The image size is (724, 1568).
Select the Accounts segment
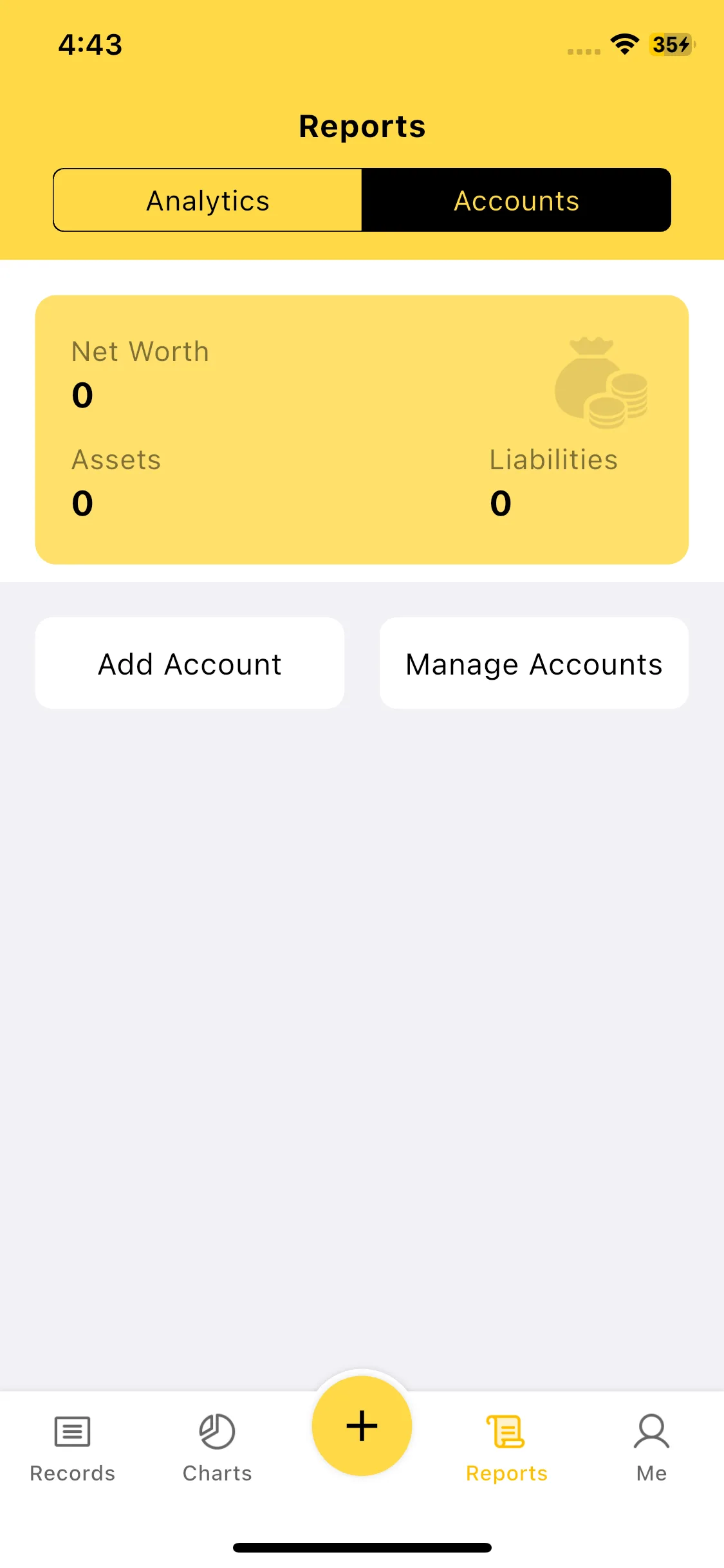[x=516, y=200]
